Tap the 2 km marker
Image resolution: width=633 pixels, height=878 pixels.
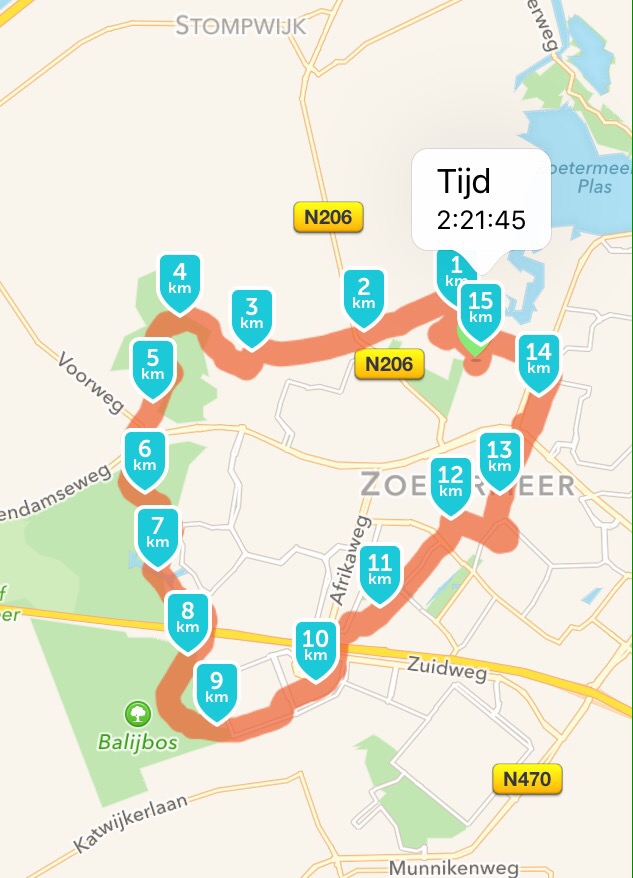(363, 293)
